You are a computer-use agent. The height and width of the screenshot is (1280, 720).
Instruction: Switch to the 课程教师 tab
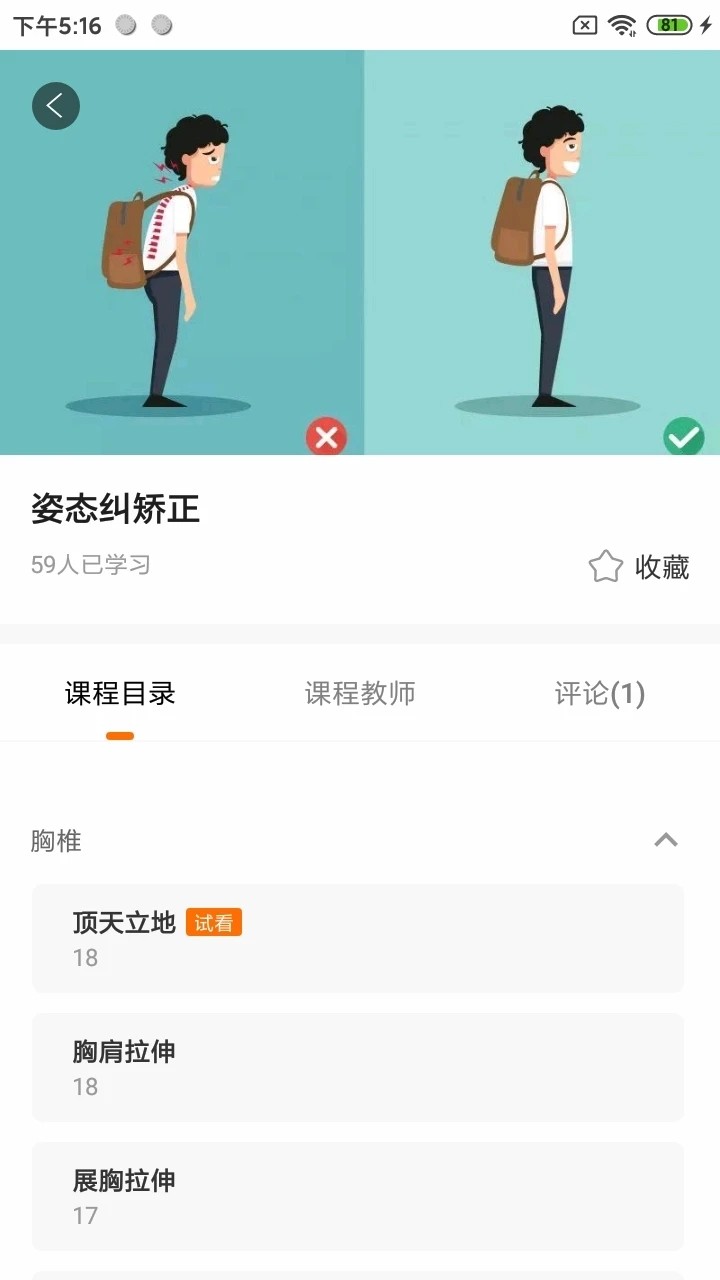359,694
